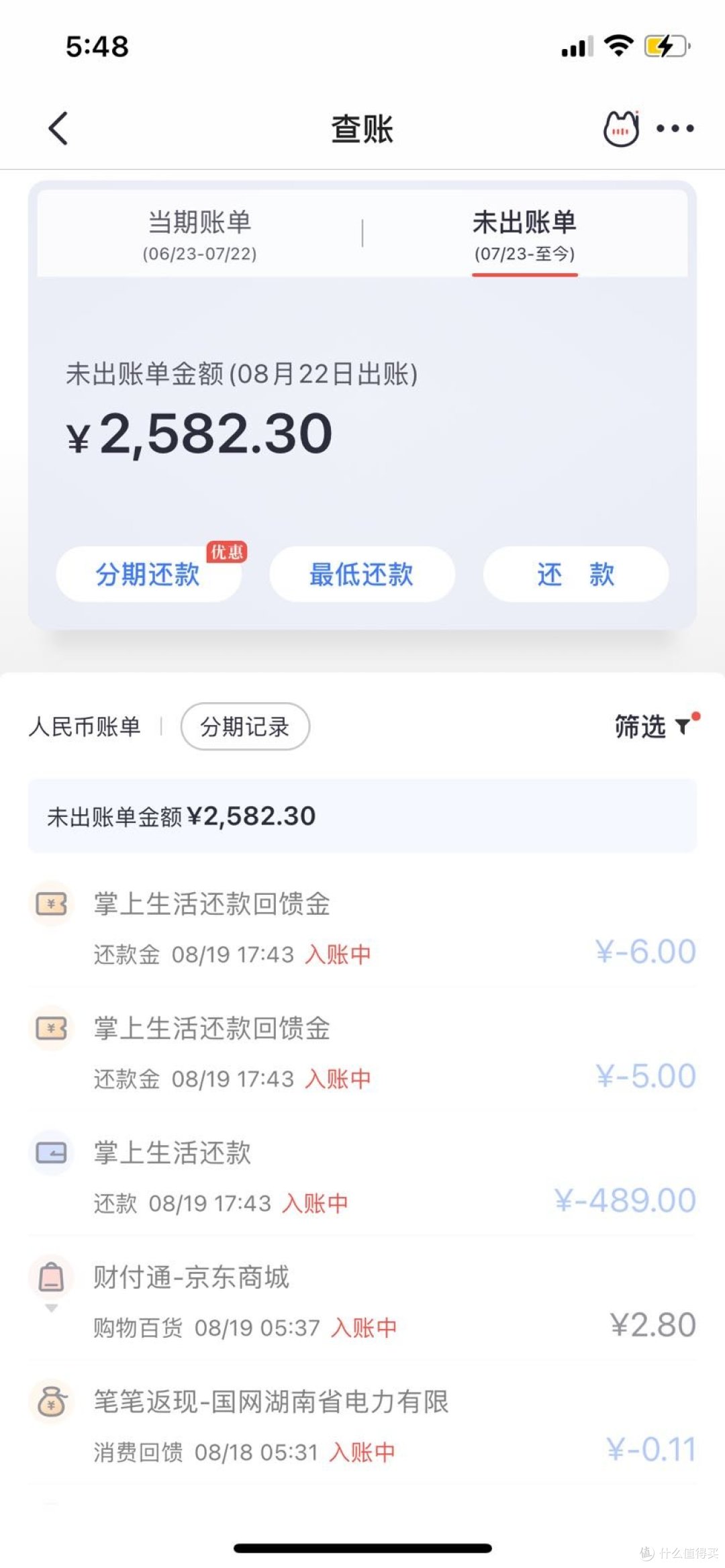This screenshot has height=1568, width=725.
Task: Tap the 优惠 badge on 分期还款
Action: [x=226, y=552]
